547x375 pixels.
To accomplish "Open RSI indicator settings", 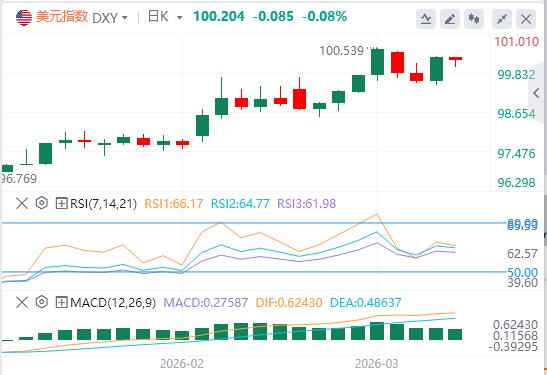I will pos(42,203).
